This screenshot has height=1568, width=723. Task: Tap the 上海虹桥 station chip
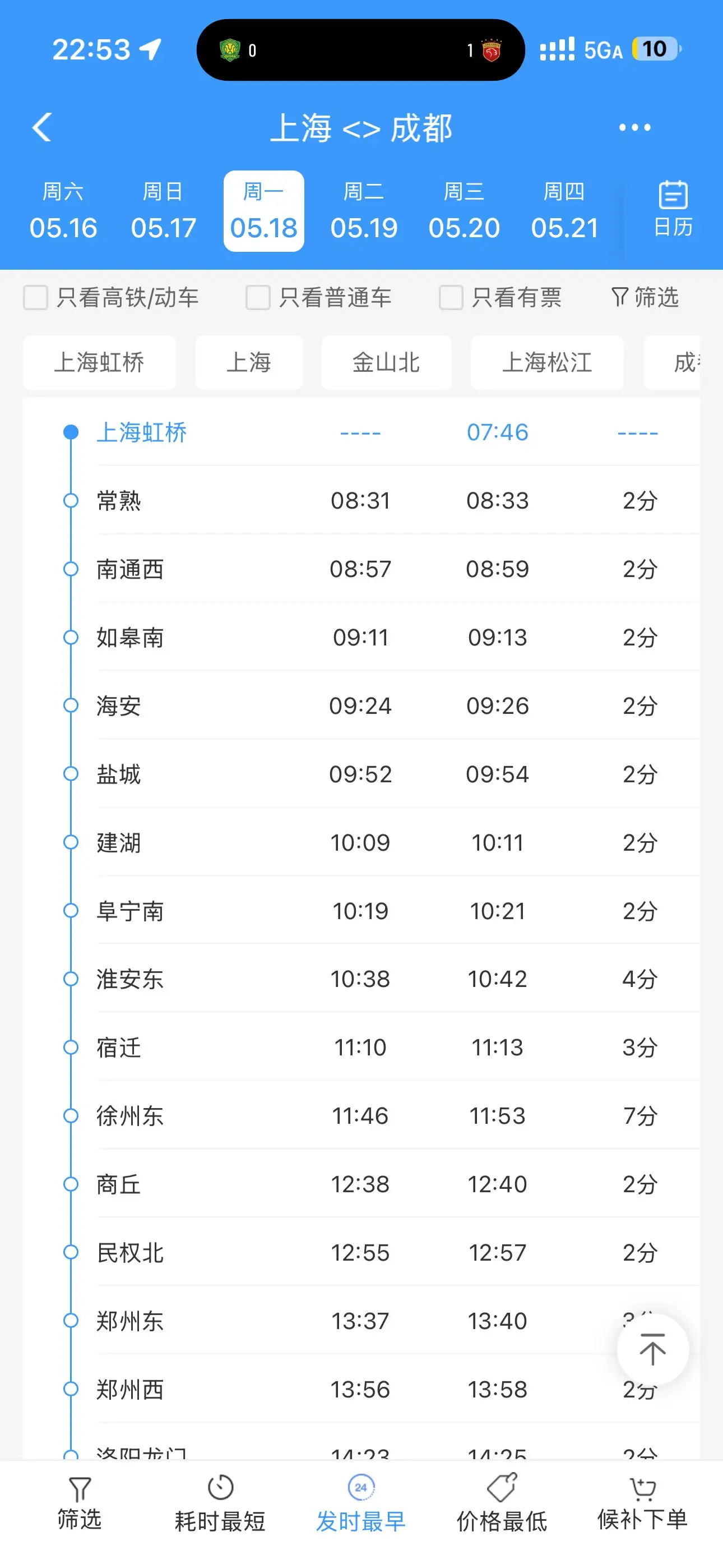point(99,363)
